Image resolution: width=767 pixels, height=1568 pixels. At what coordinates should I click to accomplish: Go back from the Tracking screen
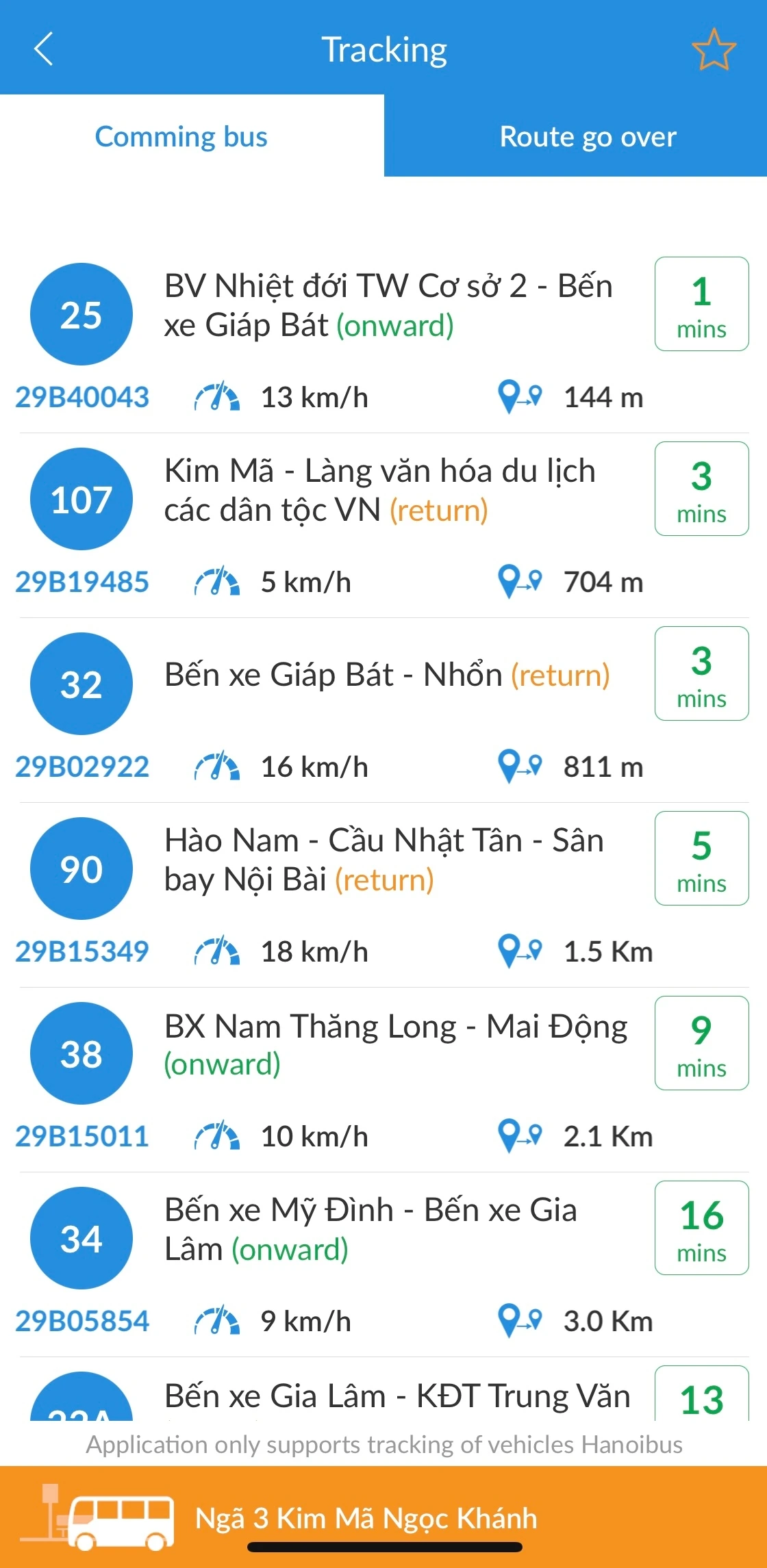click(43, 49)
